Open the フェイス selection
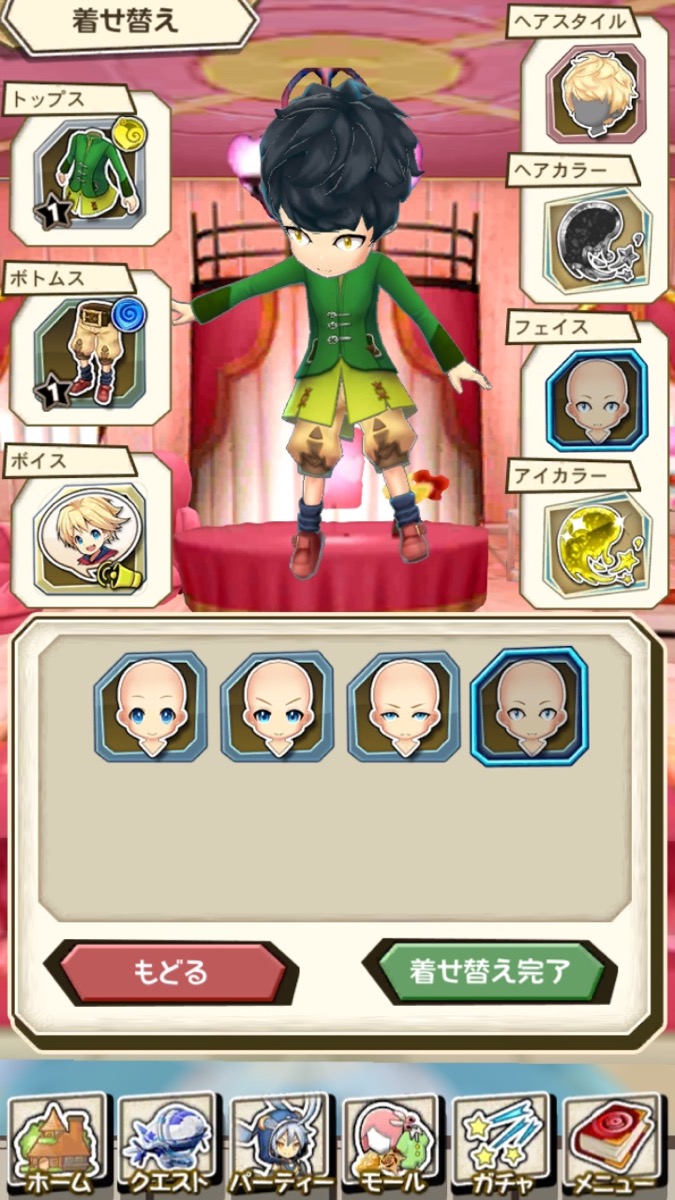The image size is (675, 1200). [597, 399]
